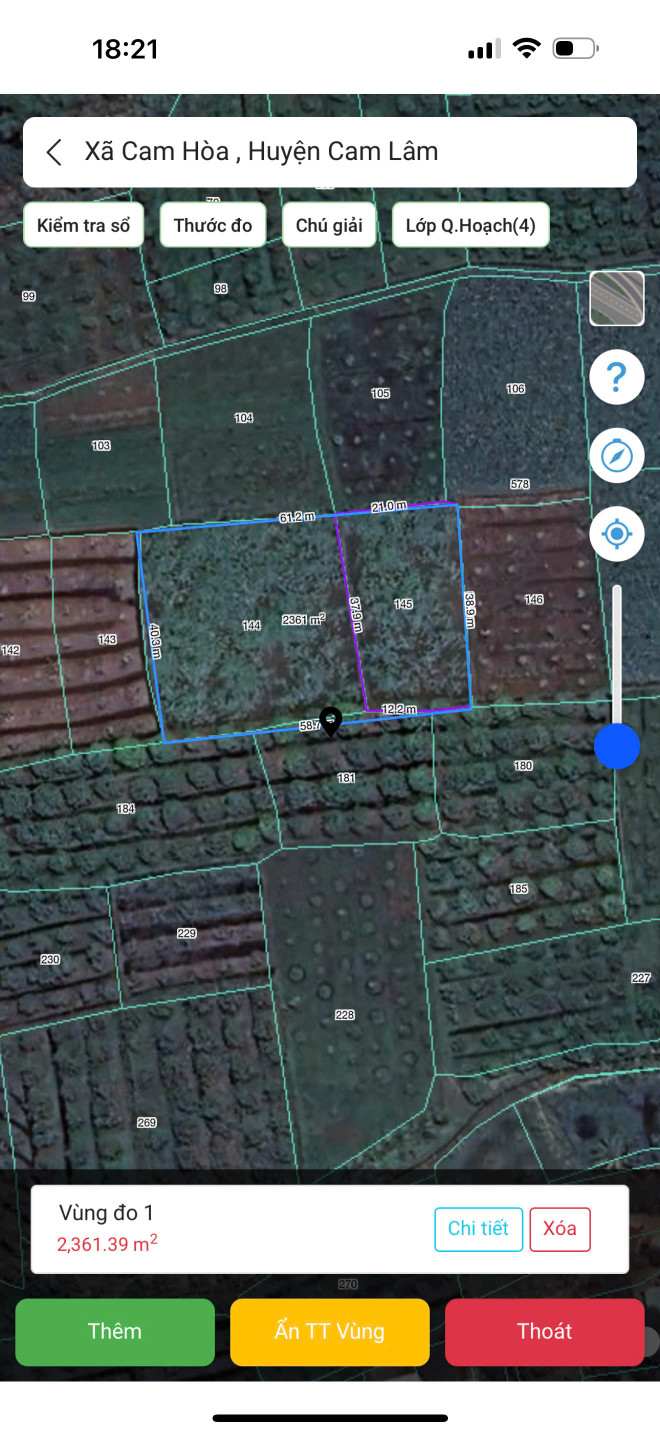Delete Vùng đo 1 with Xóa
This screenshot has height=1434, width=660.
point(560,1229)
